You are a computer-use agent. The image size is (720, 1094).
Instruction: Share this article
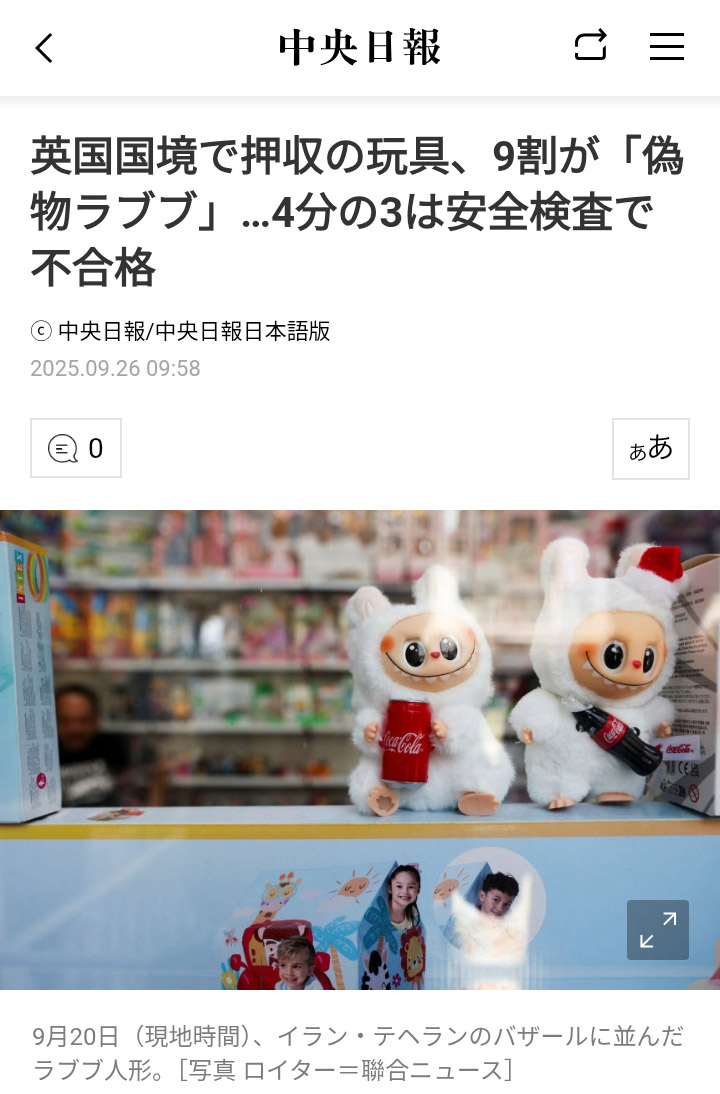[590, 46]
